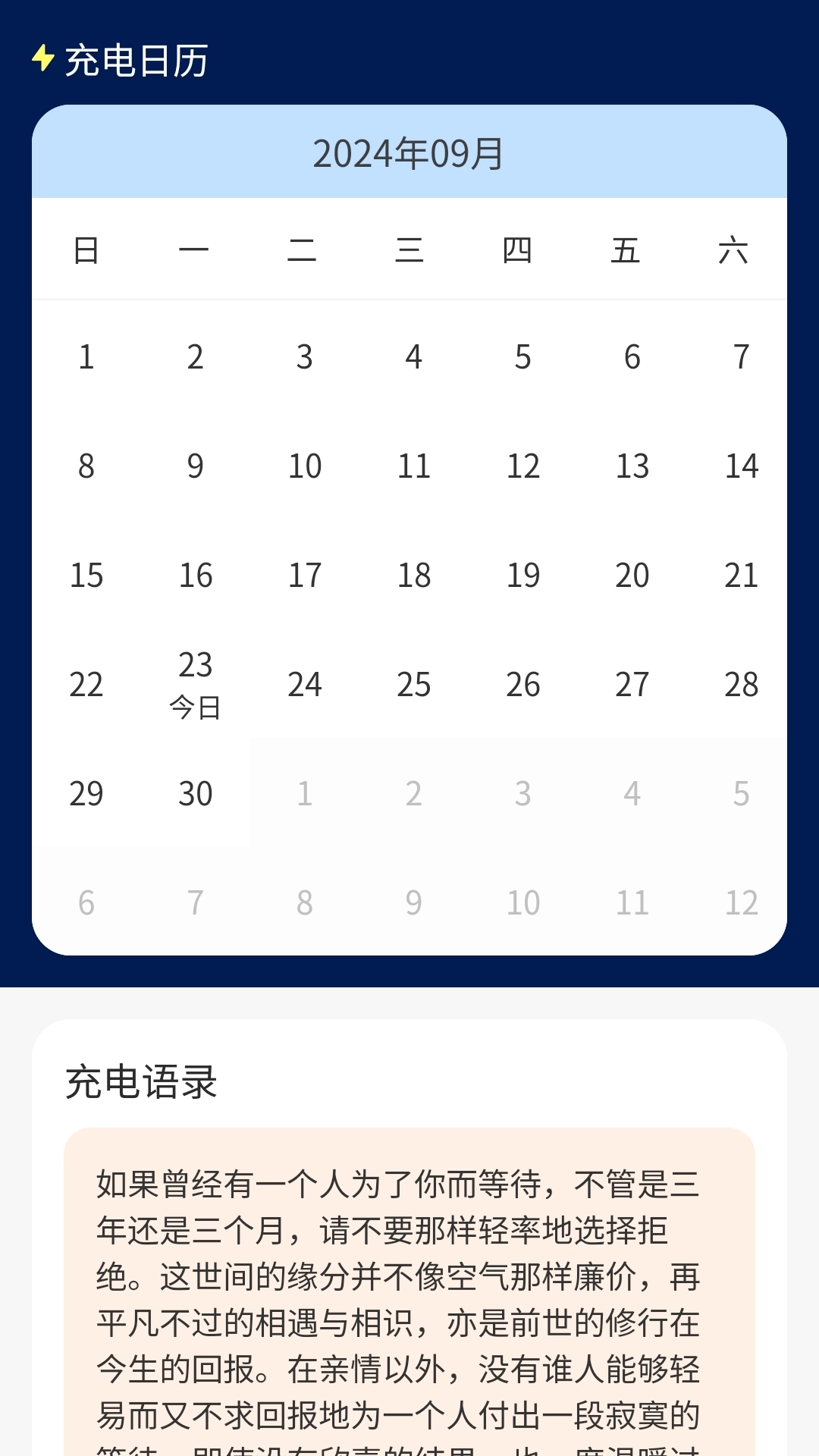Toggle the date 7 cell
Image resolution: width=819 pixels, height=1456 pixels.
click(742, 356)
